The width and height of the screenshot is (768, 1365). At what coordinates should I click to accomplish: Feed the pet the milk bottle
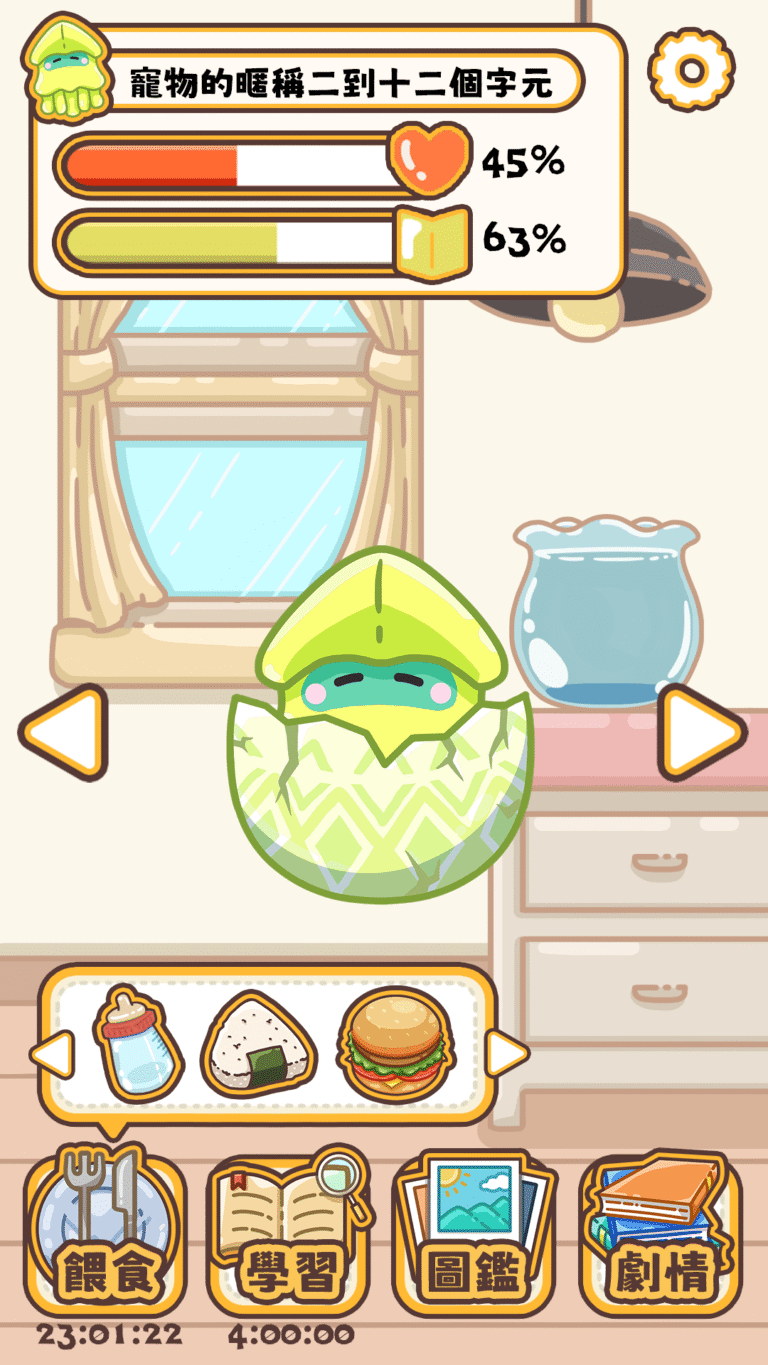pos(140,1045)
